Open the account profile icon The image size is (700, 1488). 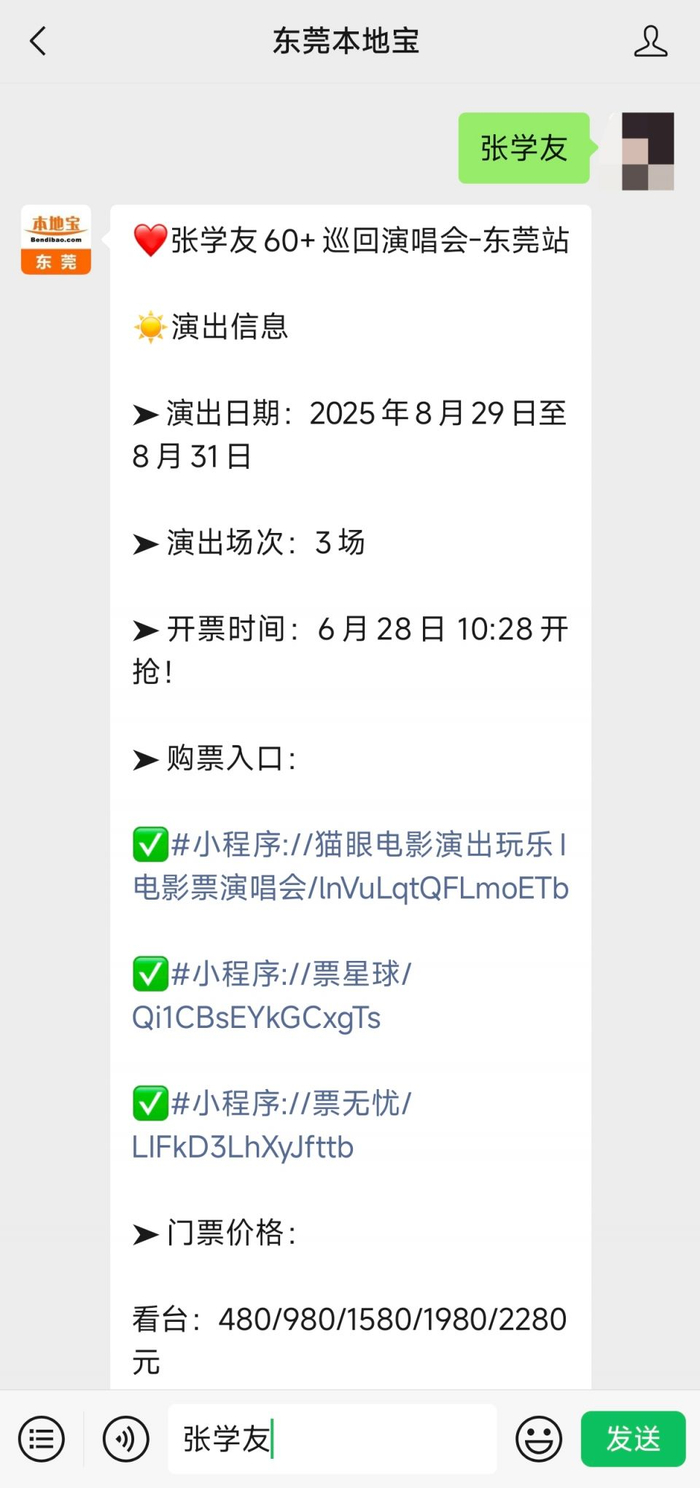point(650,41)
